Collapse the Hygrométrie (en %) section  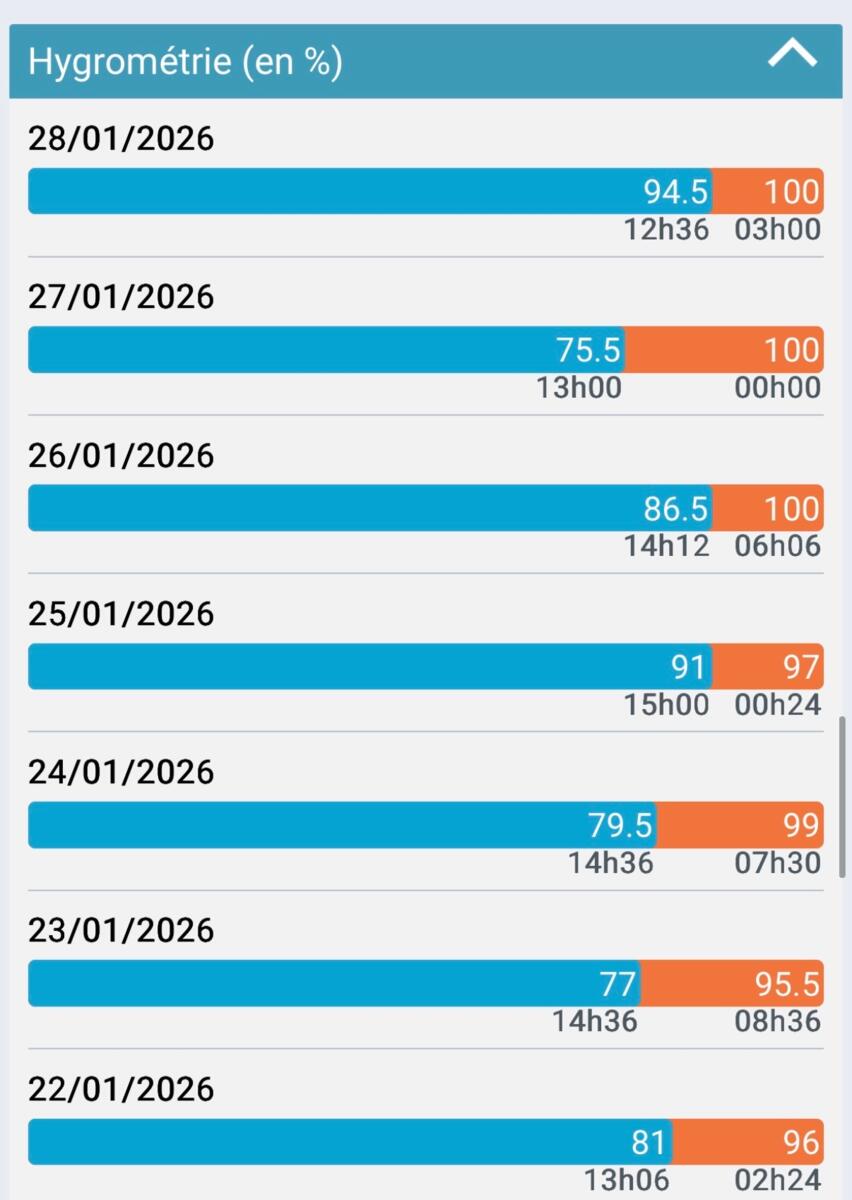tap(792, 56)
